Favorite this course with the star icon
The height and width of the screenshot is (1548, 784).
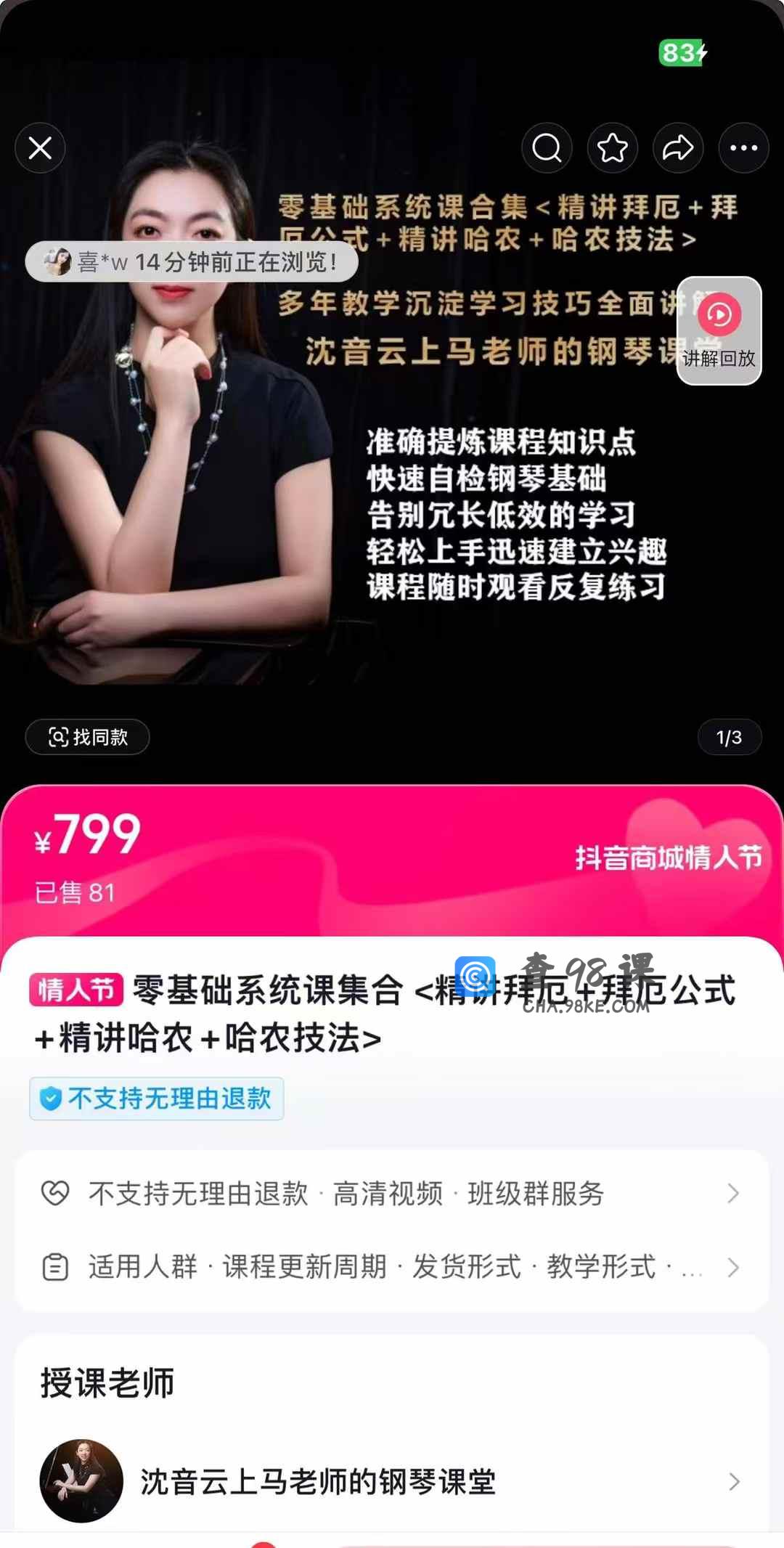[x=612, y=148]
